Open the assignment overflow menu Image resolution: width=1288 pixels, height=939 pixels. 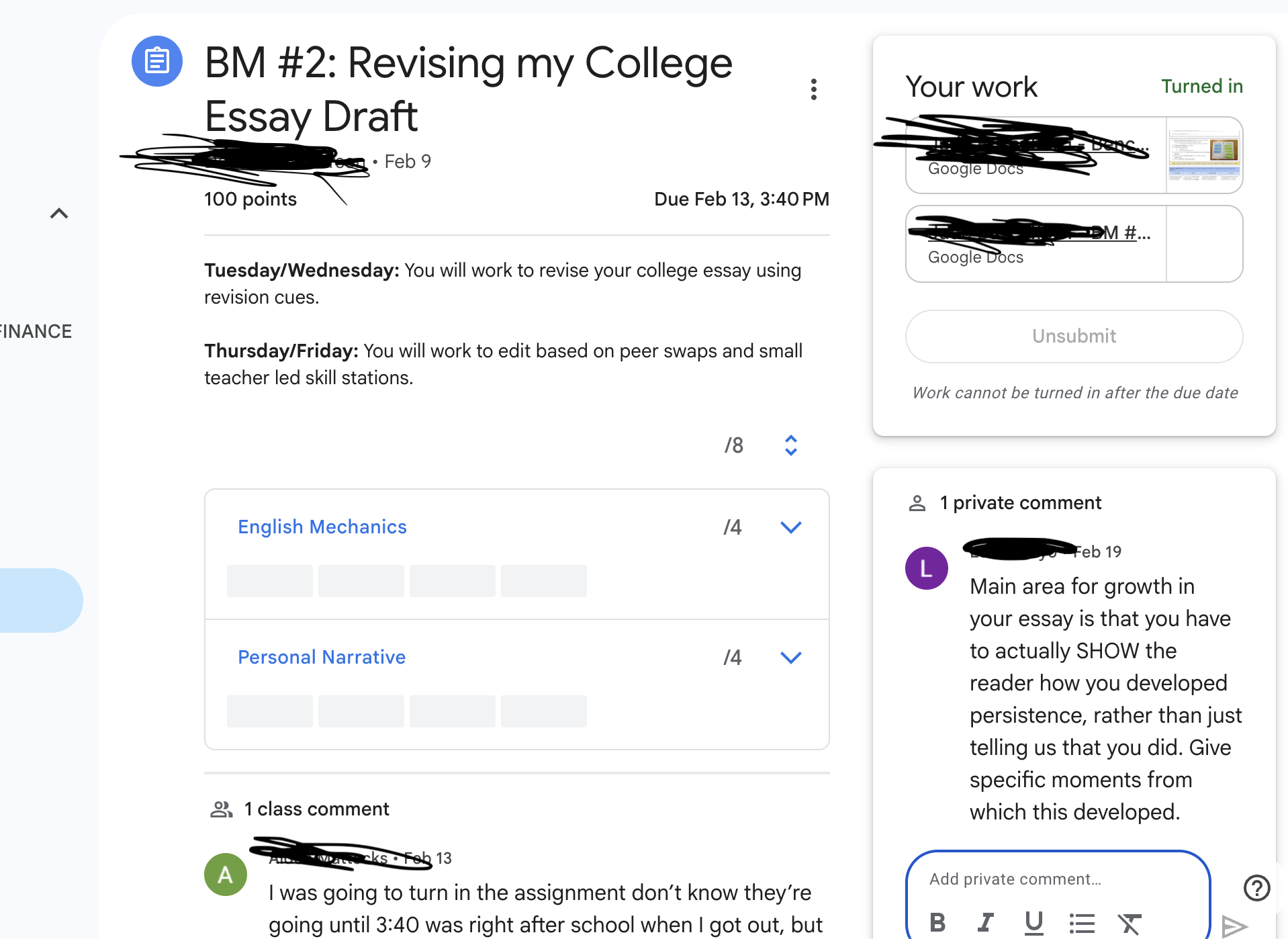pyautogui.click(x=813, y=89)
